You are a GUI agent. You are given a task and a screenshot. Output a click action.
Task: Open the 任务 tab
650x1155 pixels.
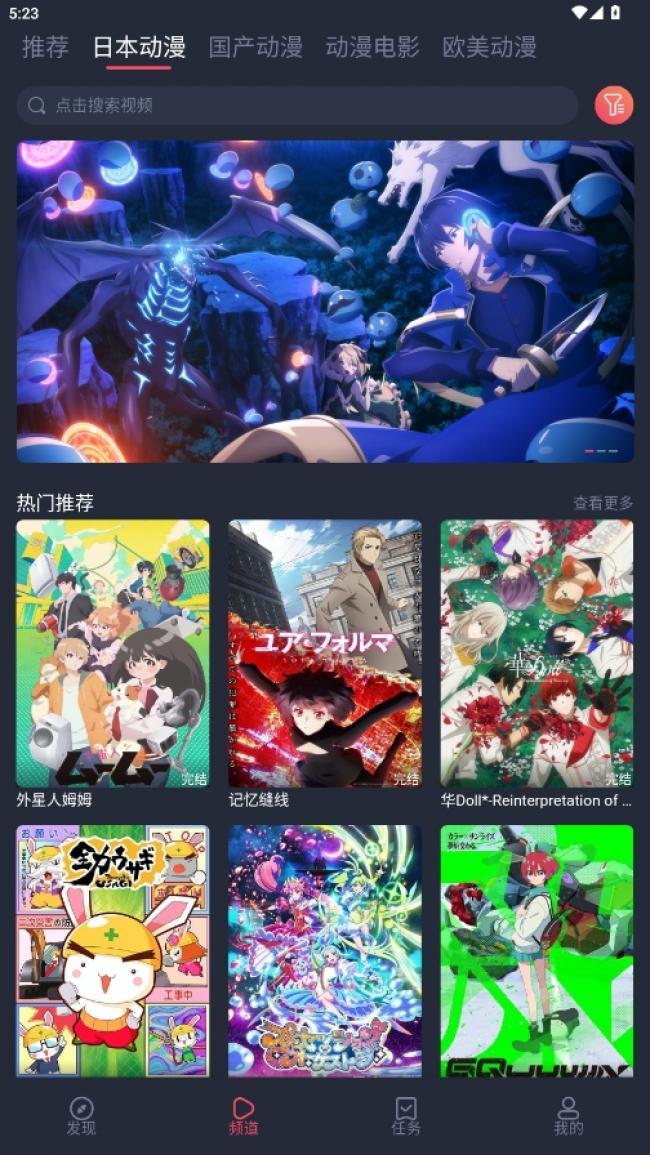click(406, 1116)
